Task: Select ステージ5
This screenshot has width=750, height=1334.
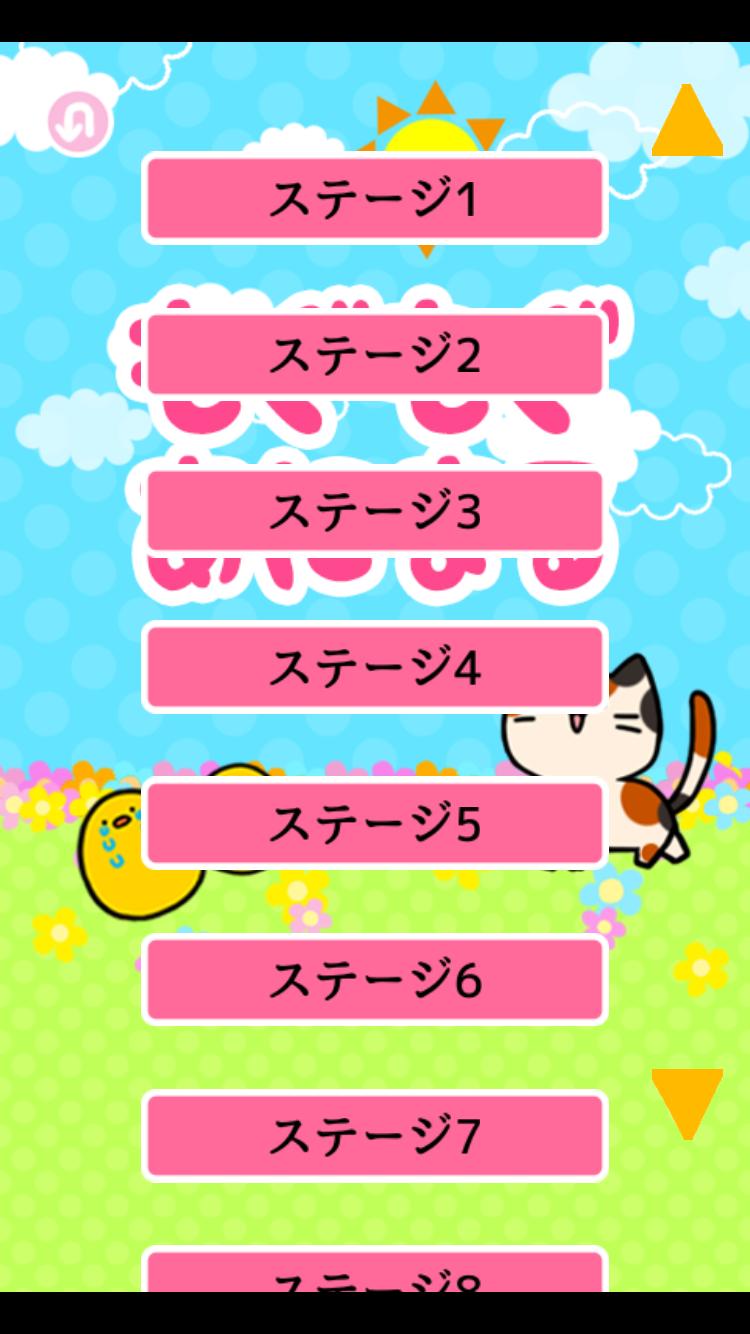Action: tap(375, 823)
